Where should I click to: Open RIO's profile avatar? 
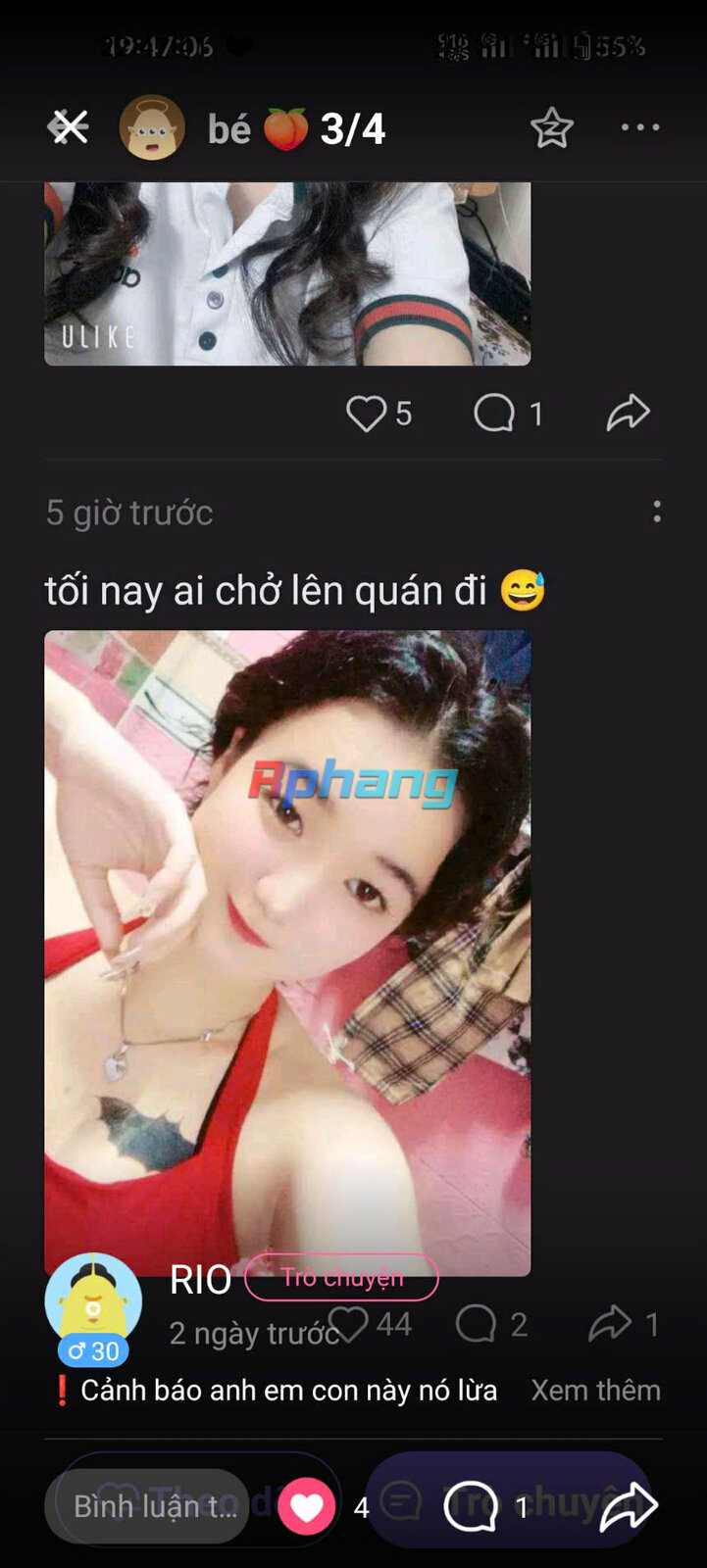point(93,1301)
